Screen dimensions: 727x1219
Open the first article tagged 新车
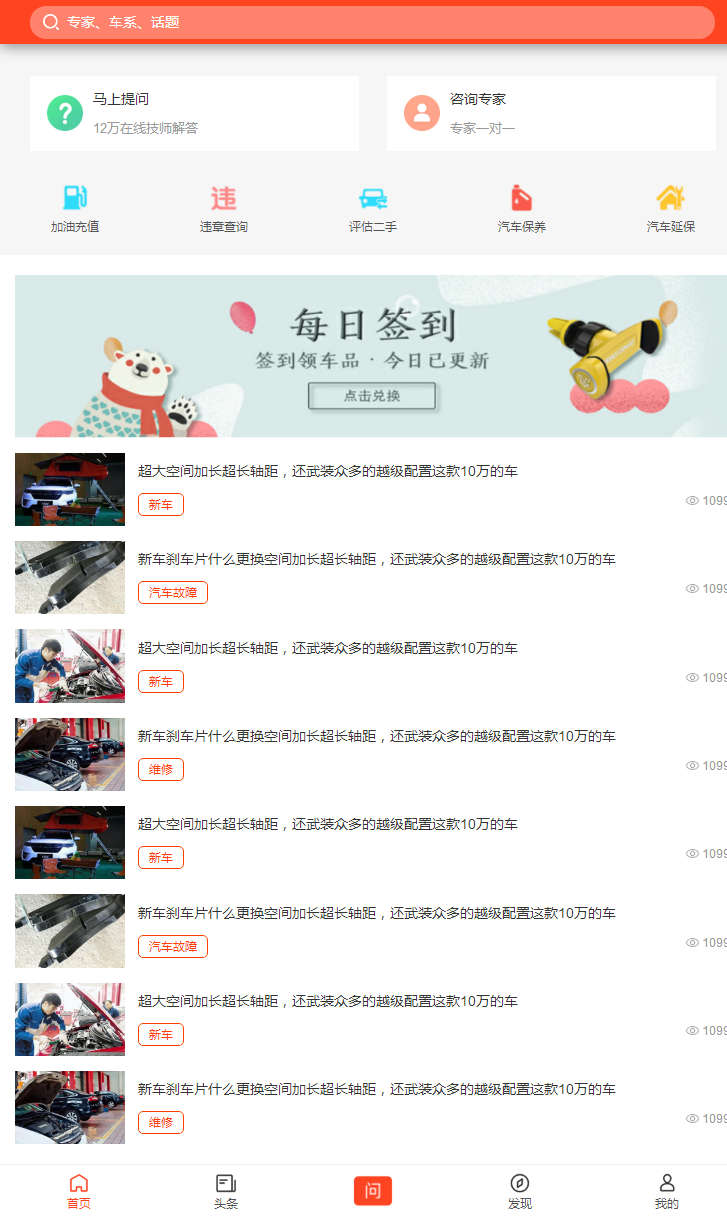[327, 472]
